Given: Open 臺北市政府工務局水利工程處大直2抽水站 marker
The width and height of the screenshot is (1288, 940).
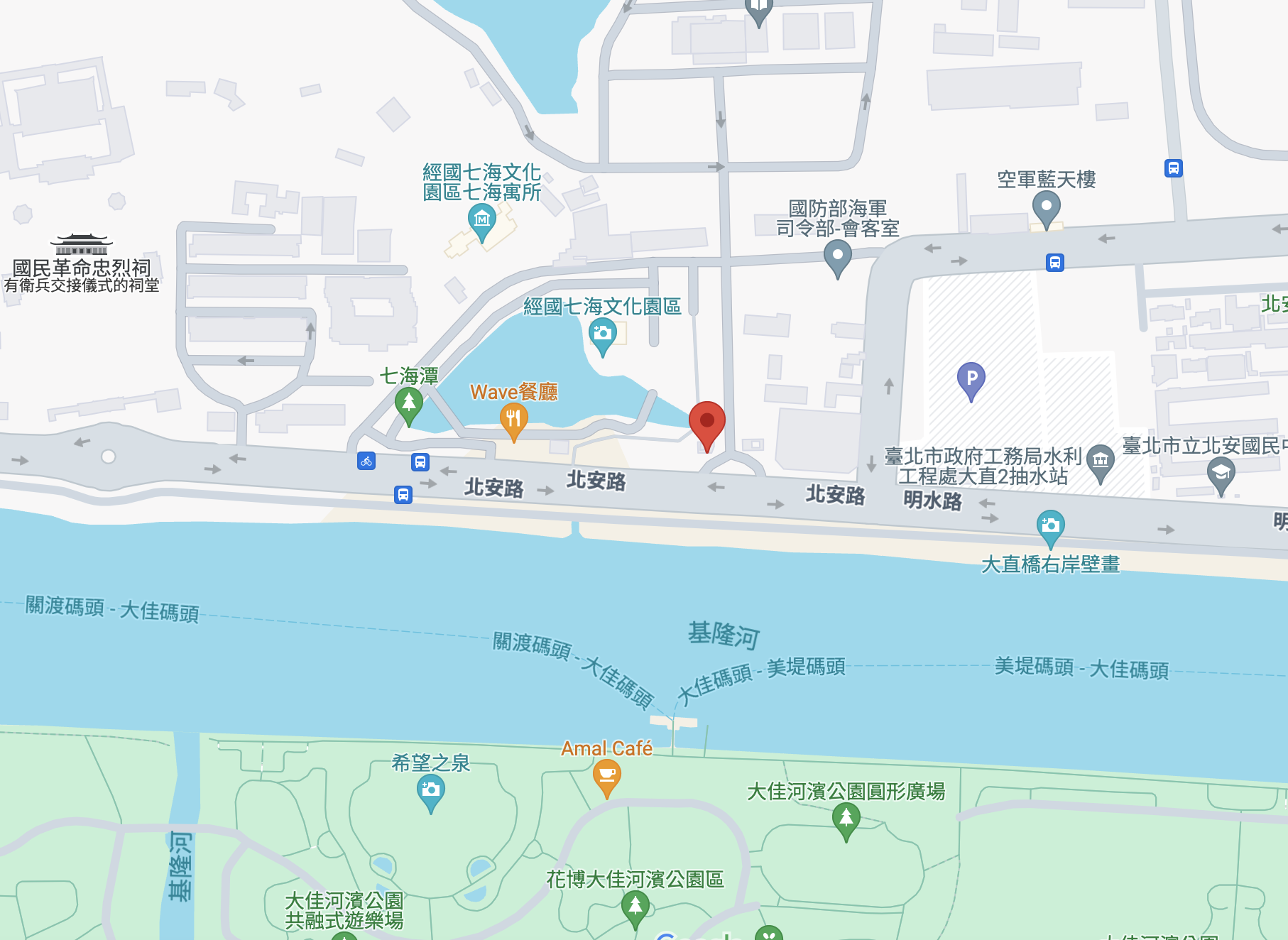Looking at the screenshot, I should click(x=1101, y=460).
